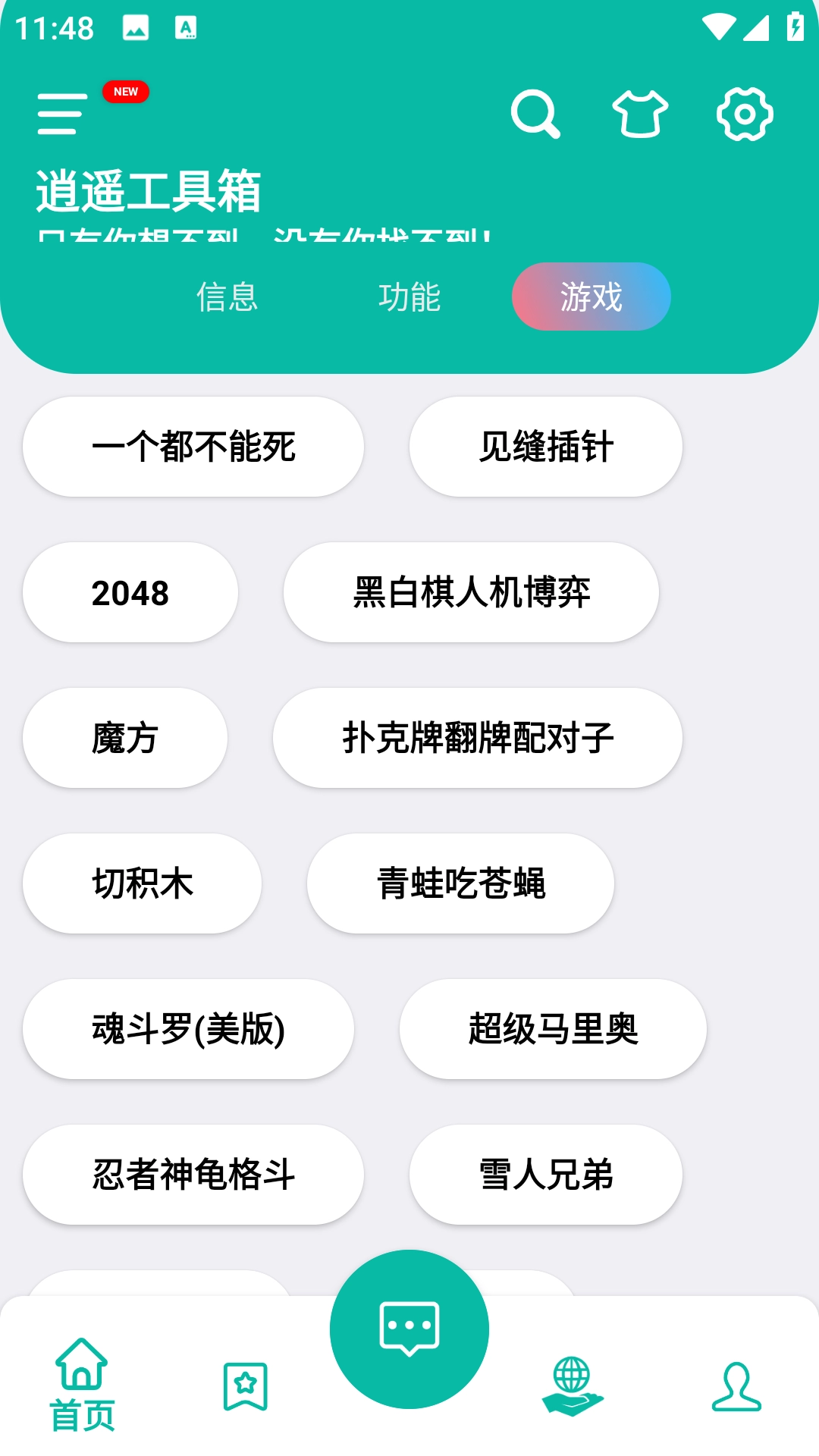819x1456 pixels.
Task: Open the 魔方 game
Action: click(124, 738)
